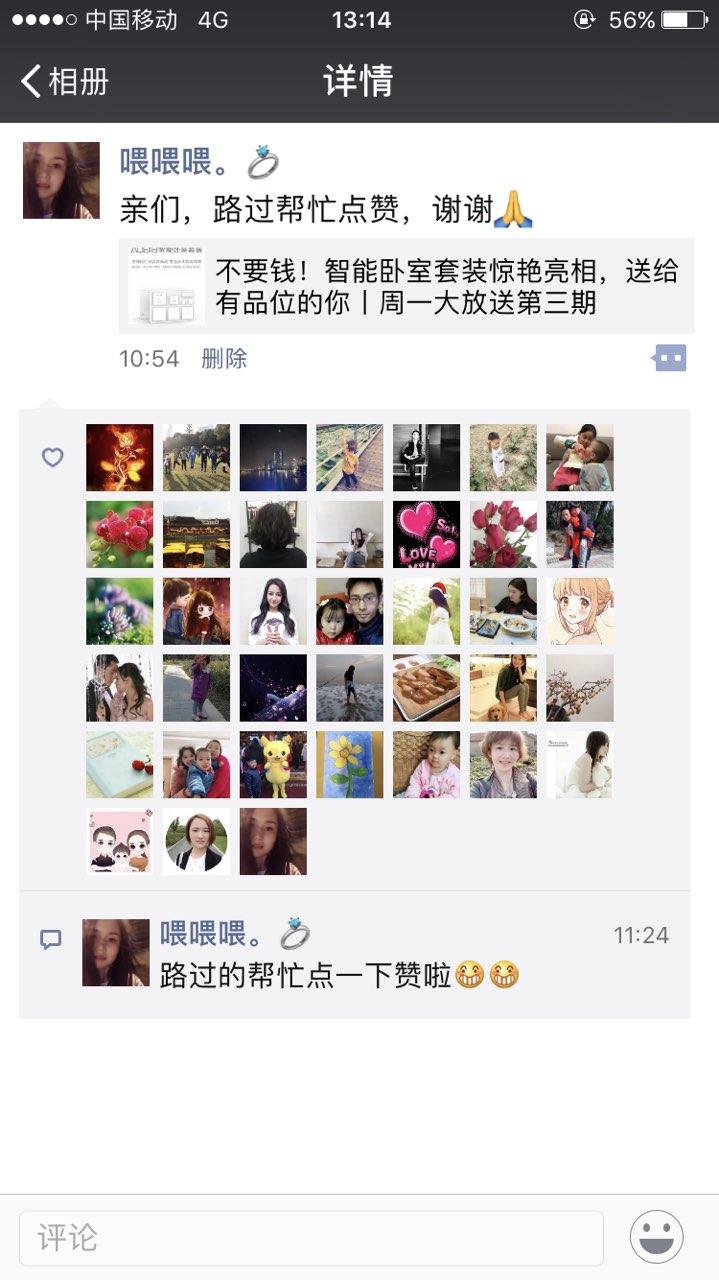The width and height of the screenshot is (719, 1280).
Task: Open the roast duck photo avatar liker
Action: 427,688
